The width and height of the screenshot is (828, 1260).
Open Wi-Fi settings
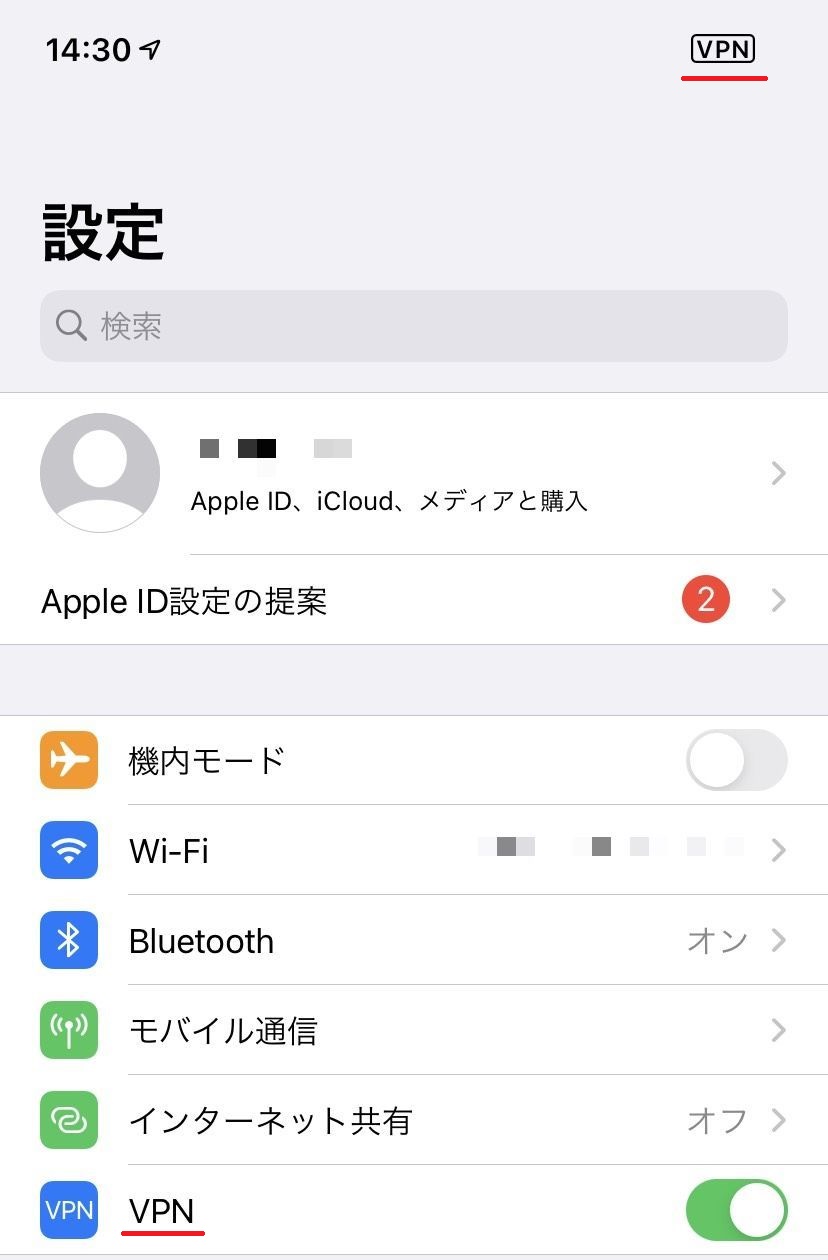tap(413, 850)
